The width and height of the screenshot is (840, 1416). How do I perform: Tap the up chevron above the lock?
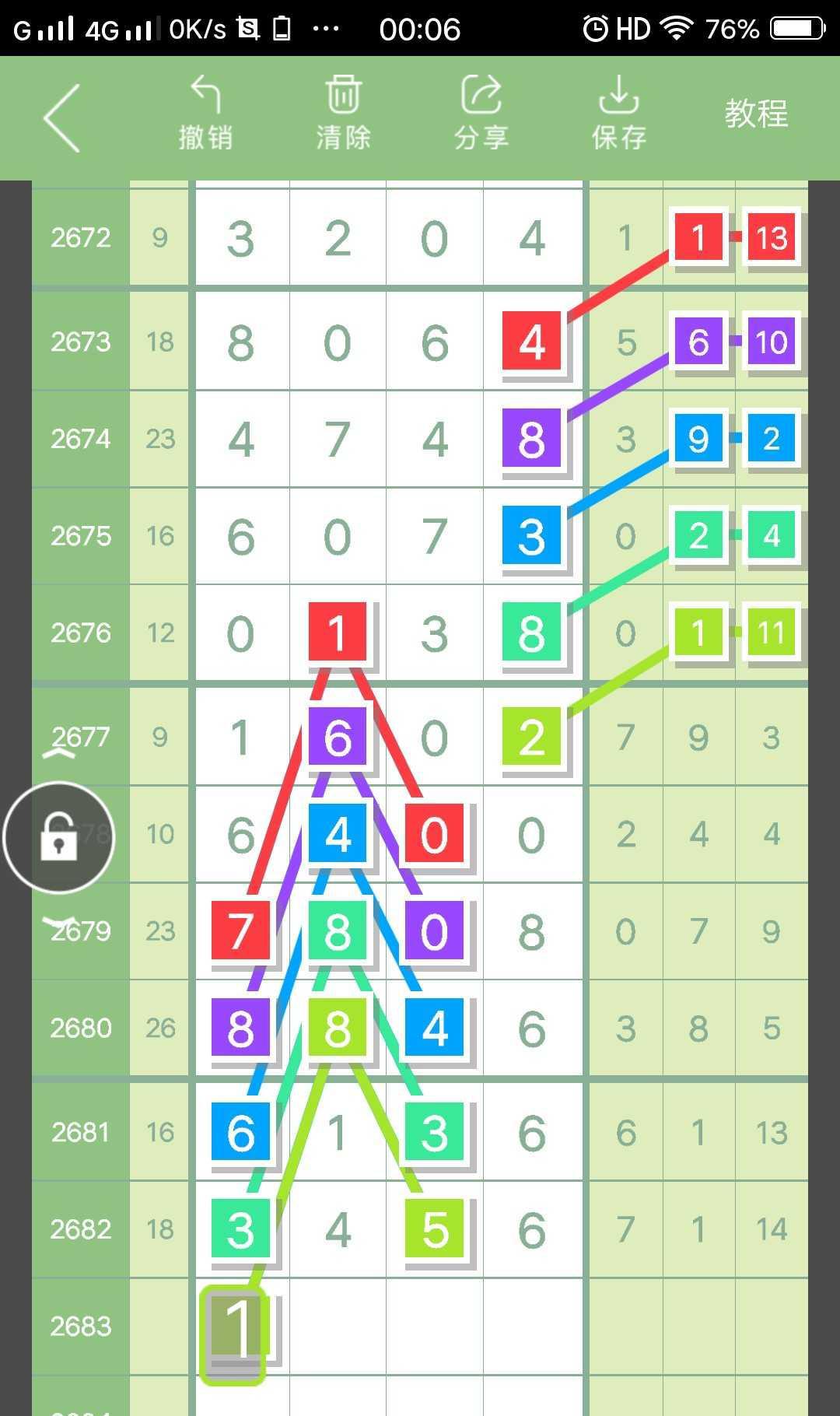click(59, 753)
